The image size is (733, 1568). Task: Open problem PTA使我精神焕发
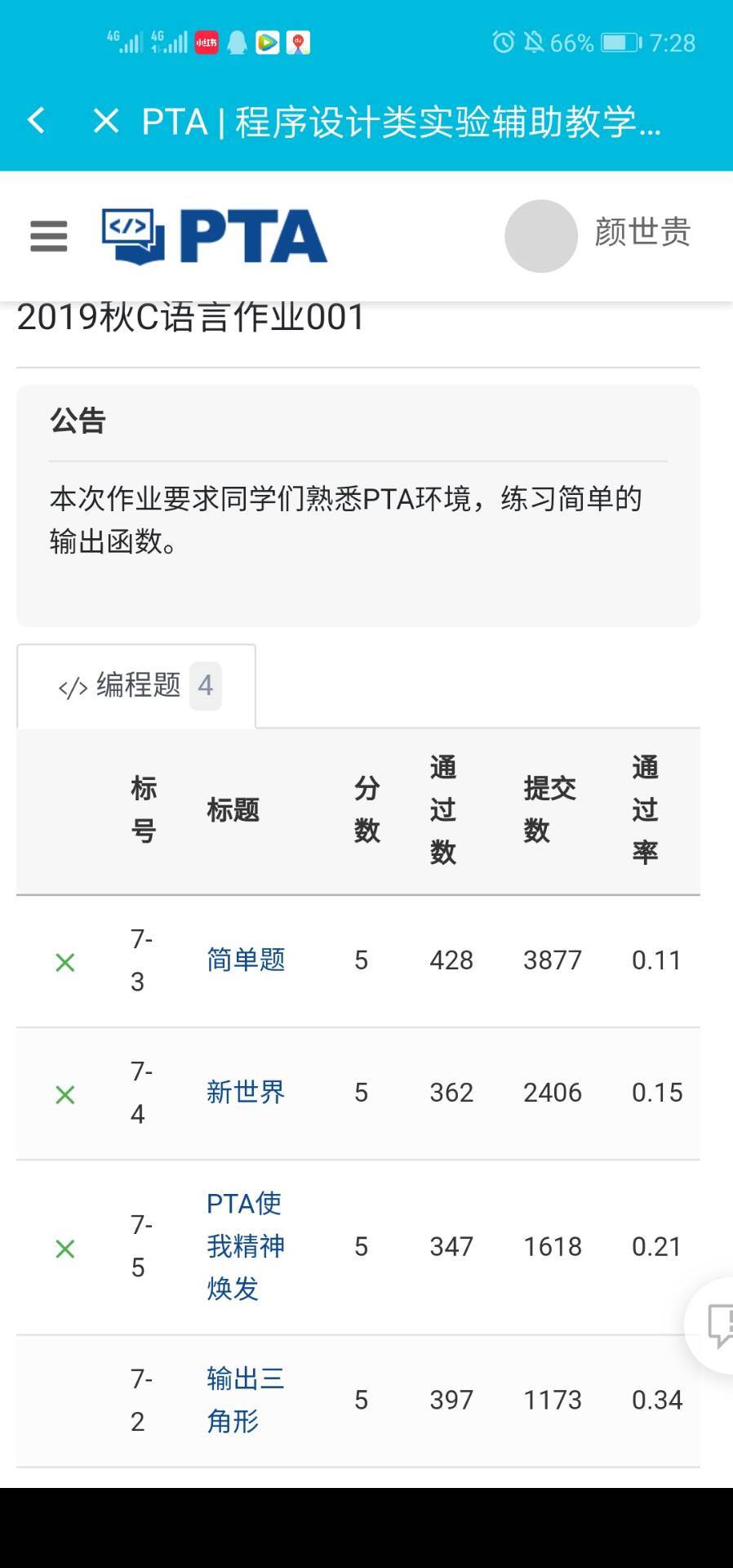click(245, 1246)
